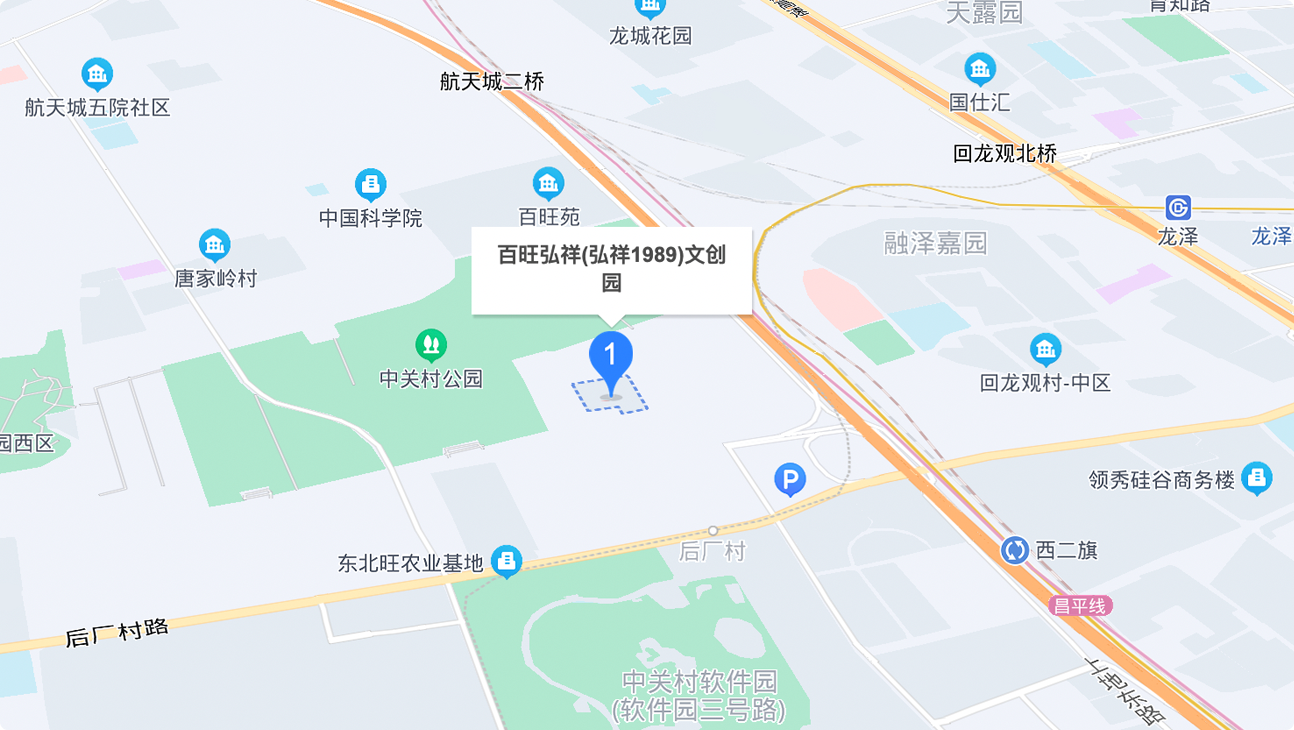
Task: Select the 唐家岭村 marker
Action: [x=215, y=246]
